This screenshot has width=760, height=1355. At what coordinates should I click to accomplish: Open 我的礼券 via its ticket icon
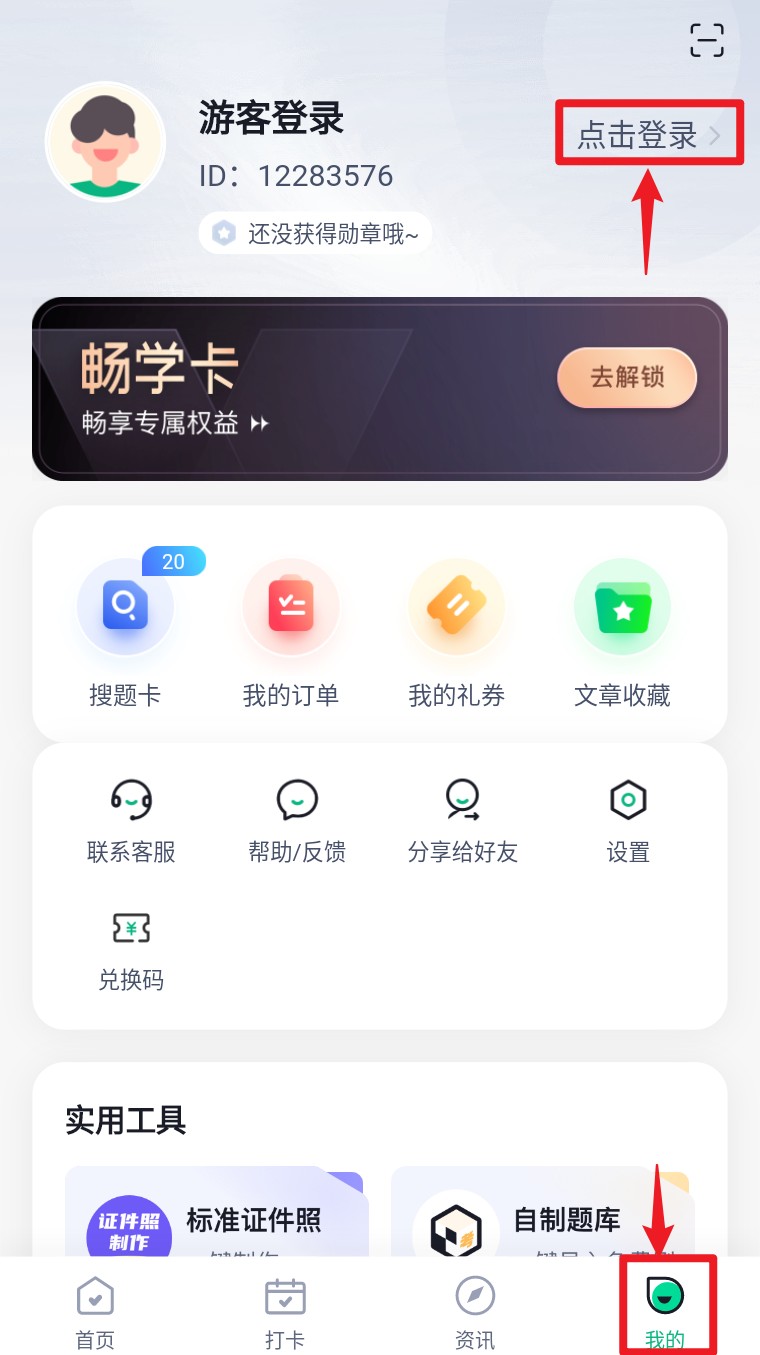pos(456,606)
